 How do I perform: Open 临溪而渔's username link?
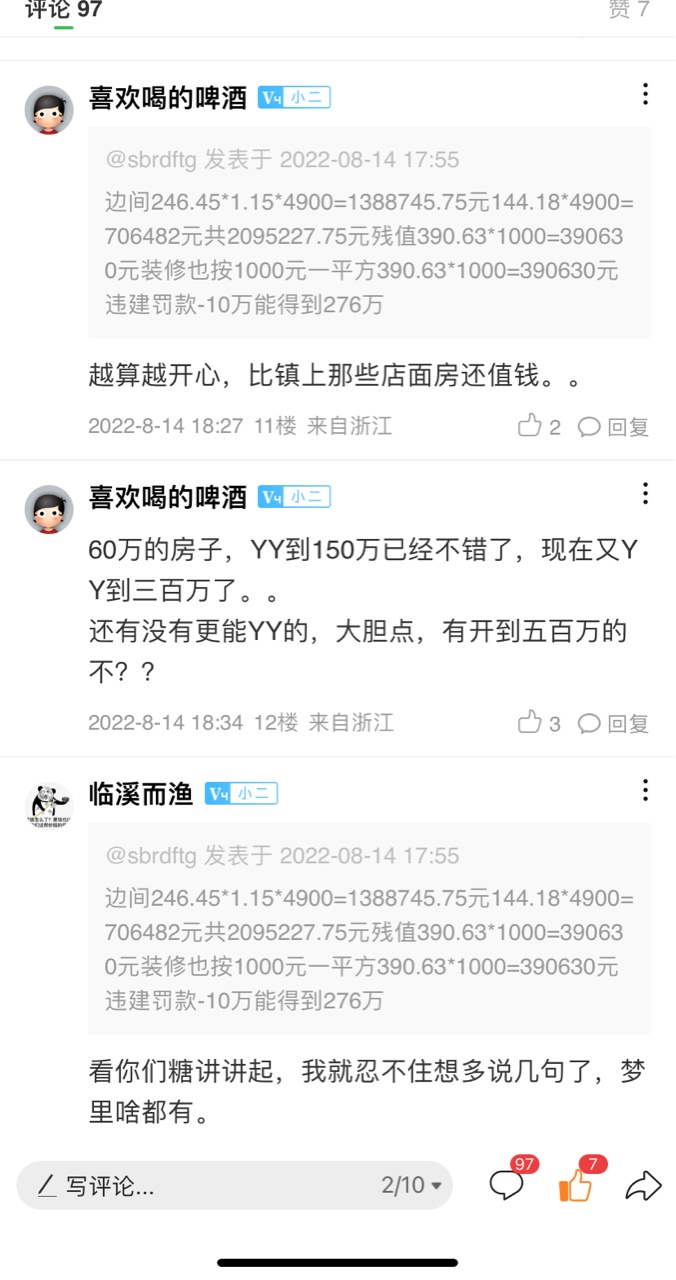(140, 794)
